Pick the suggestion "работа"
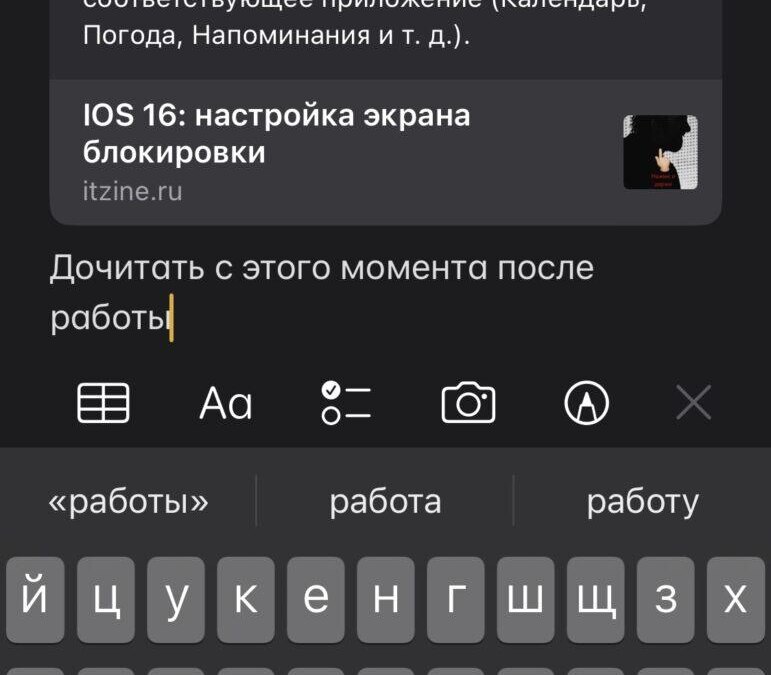Image resolution: width=771 pixels, height=675 pixels. pyautogui.click(x=385, y=501)
